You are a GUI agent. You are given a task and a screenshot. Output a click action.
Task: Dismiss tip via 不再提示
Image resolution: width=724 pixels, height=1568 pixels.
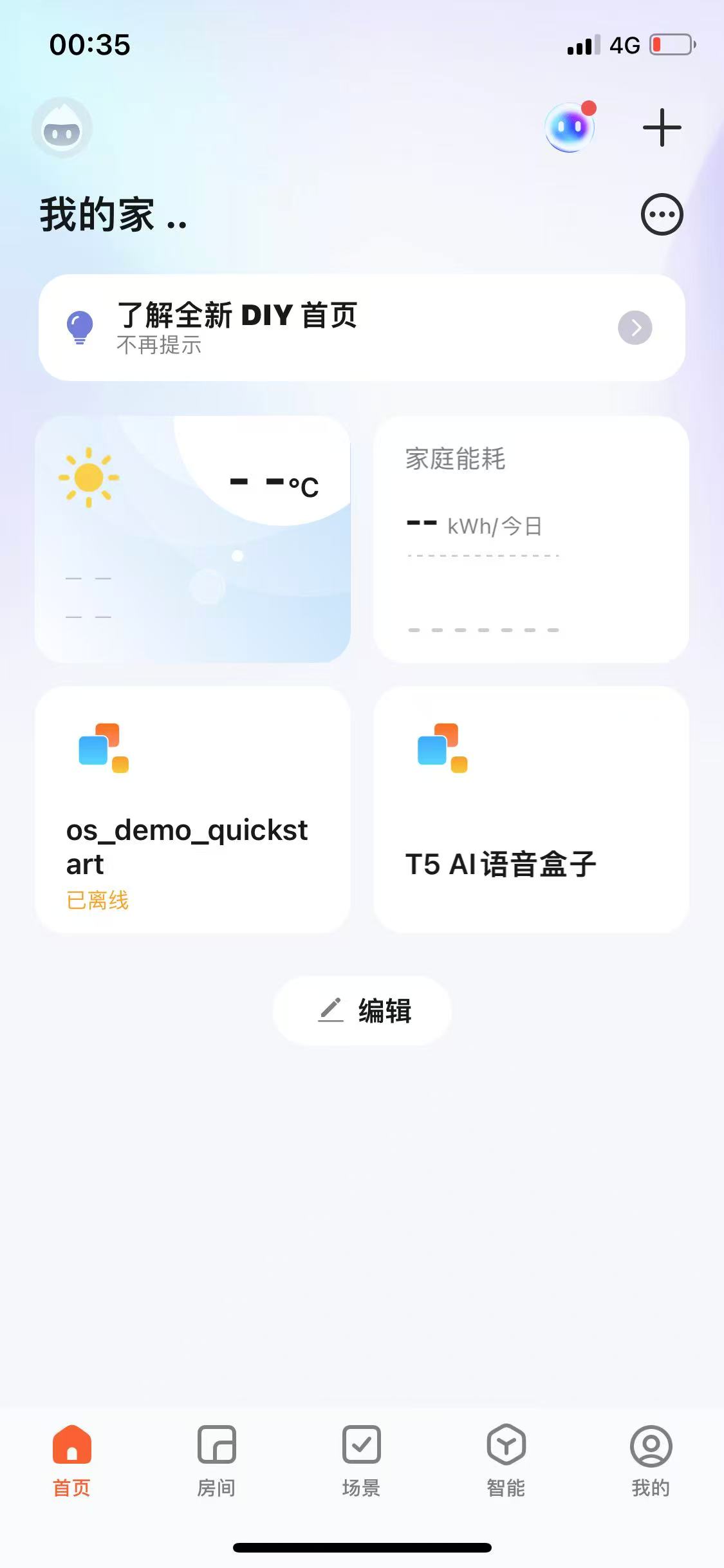click(x=159, y=346)
